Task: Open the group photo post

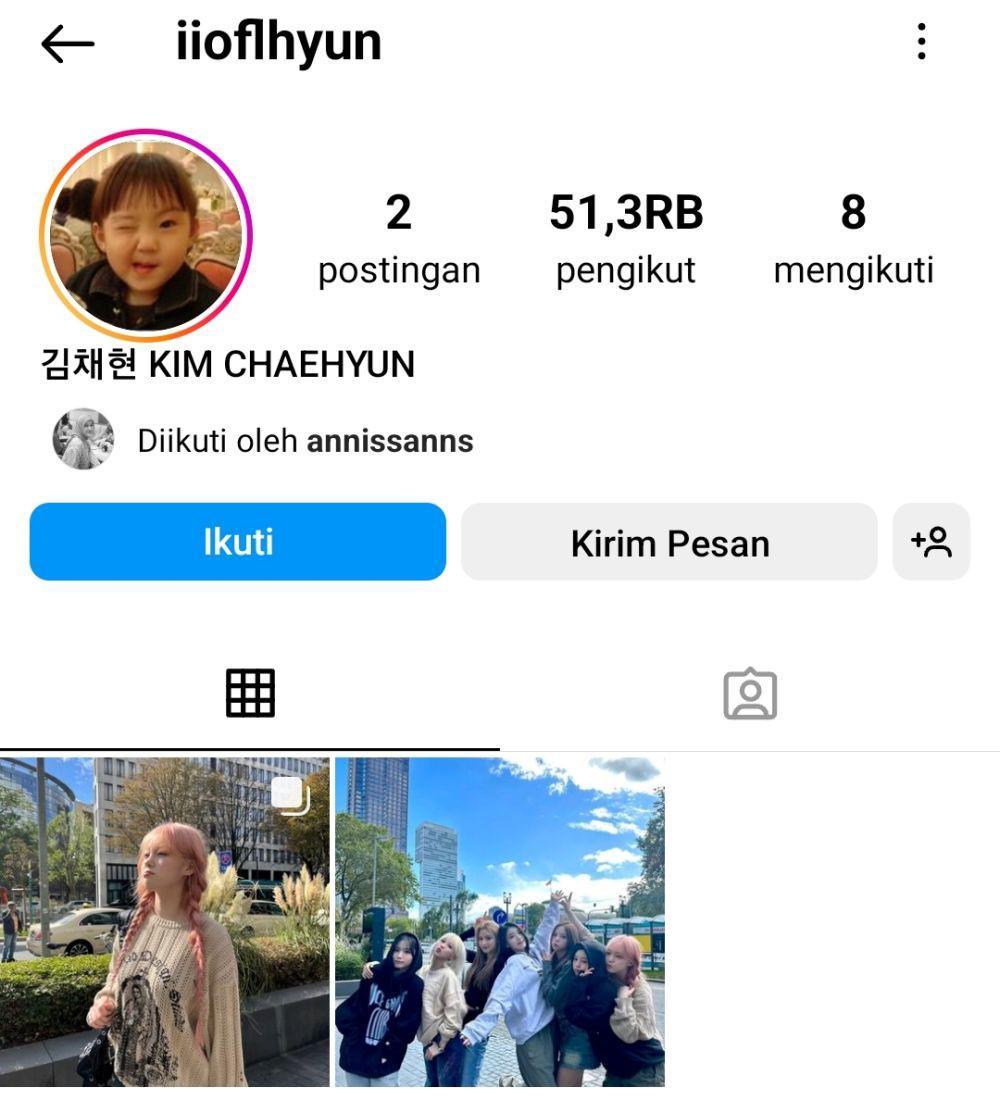Action: pos(500,921)
